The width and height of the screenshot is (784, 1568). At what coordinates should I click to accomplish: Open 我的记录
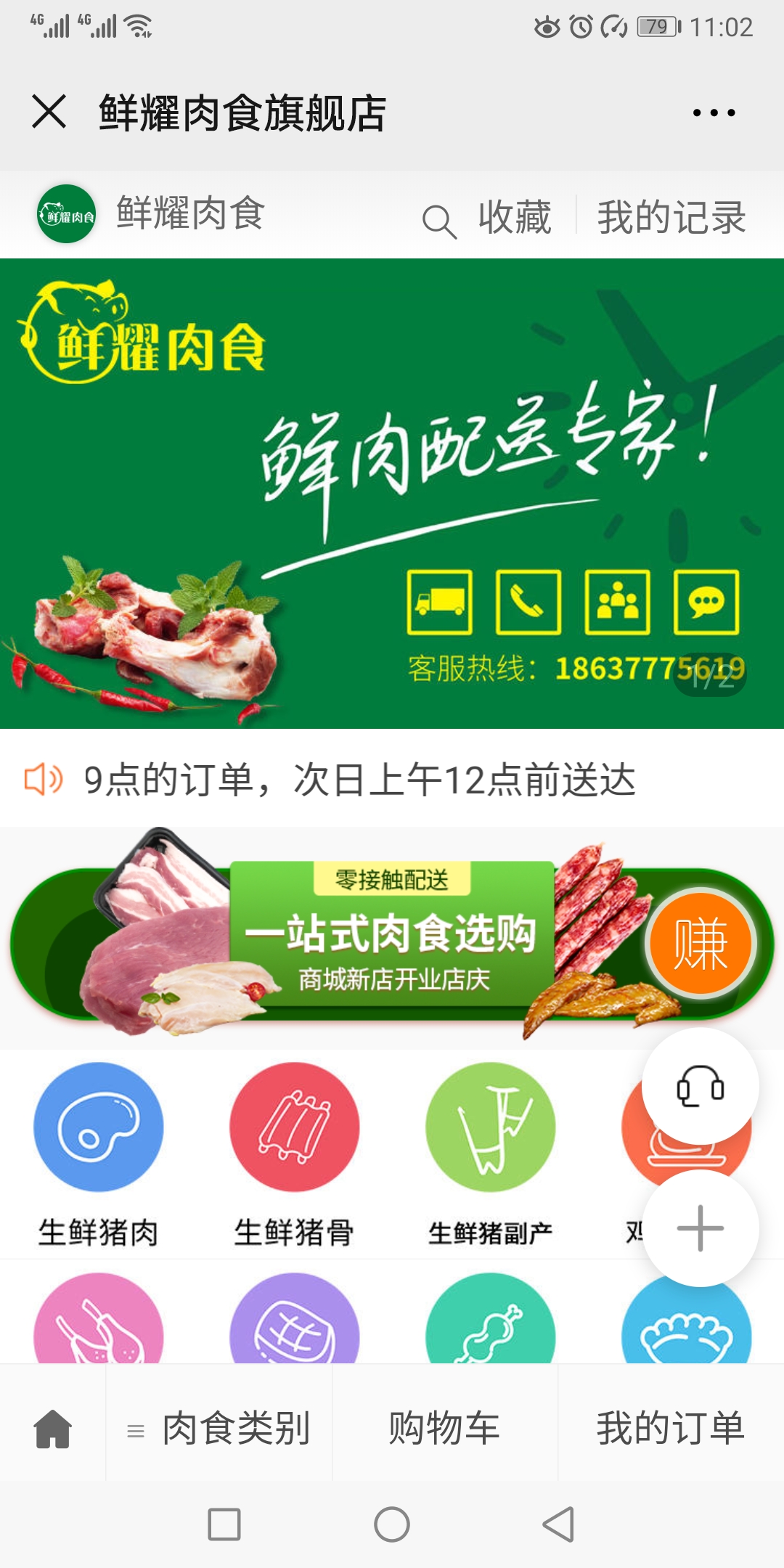(x=671, y=217)
